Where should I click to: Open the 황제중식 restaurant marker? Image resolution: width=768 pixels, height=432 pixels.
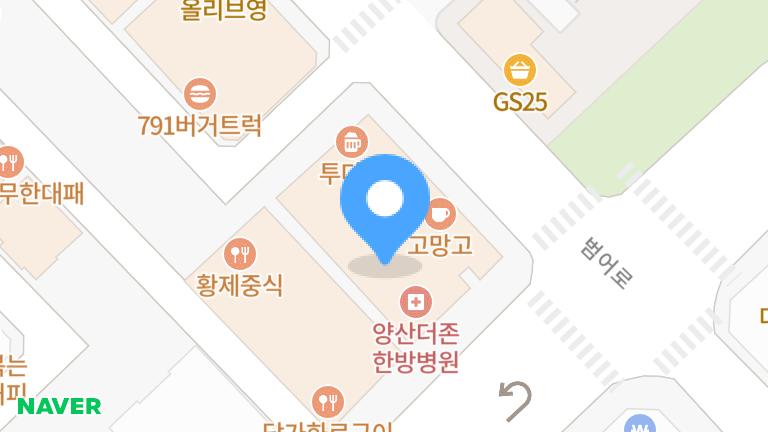tap(240, 253)
